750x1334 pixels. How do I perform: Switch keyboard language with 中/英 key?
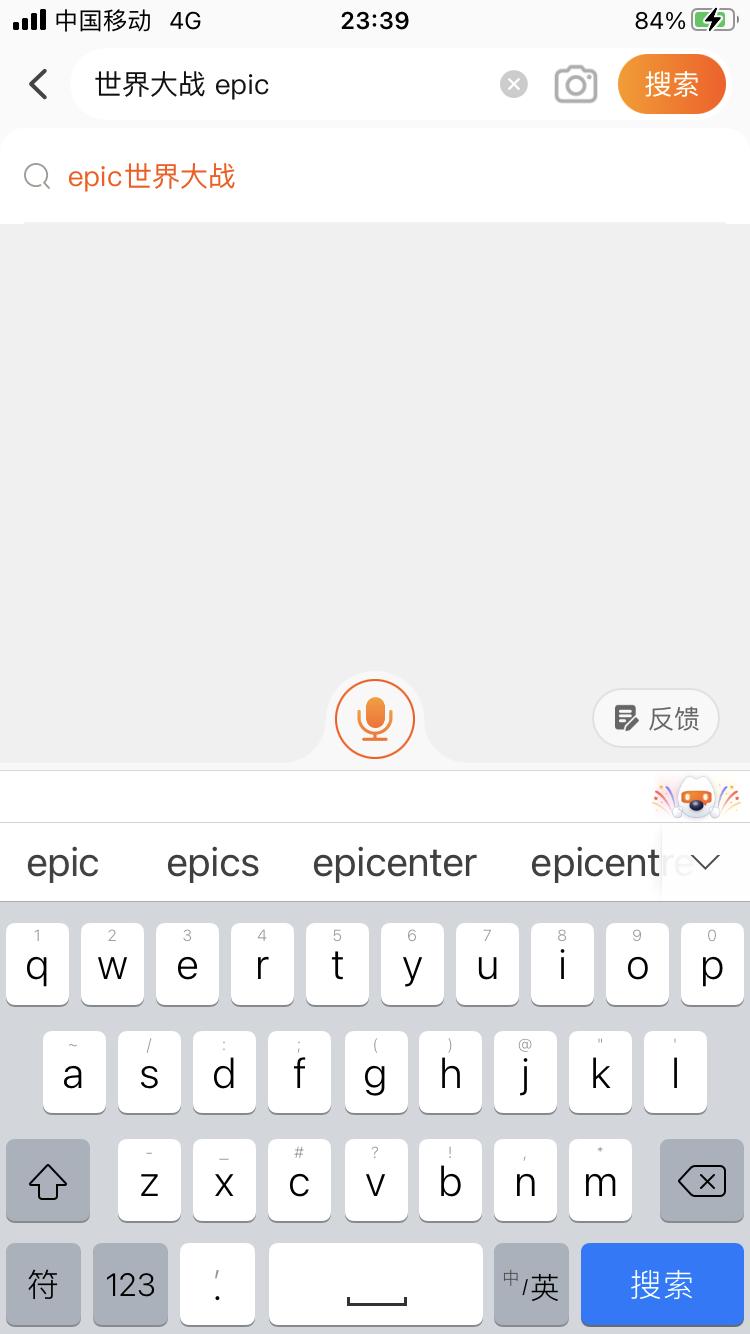pyautogui.click(x=531, y=1285)
